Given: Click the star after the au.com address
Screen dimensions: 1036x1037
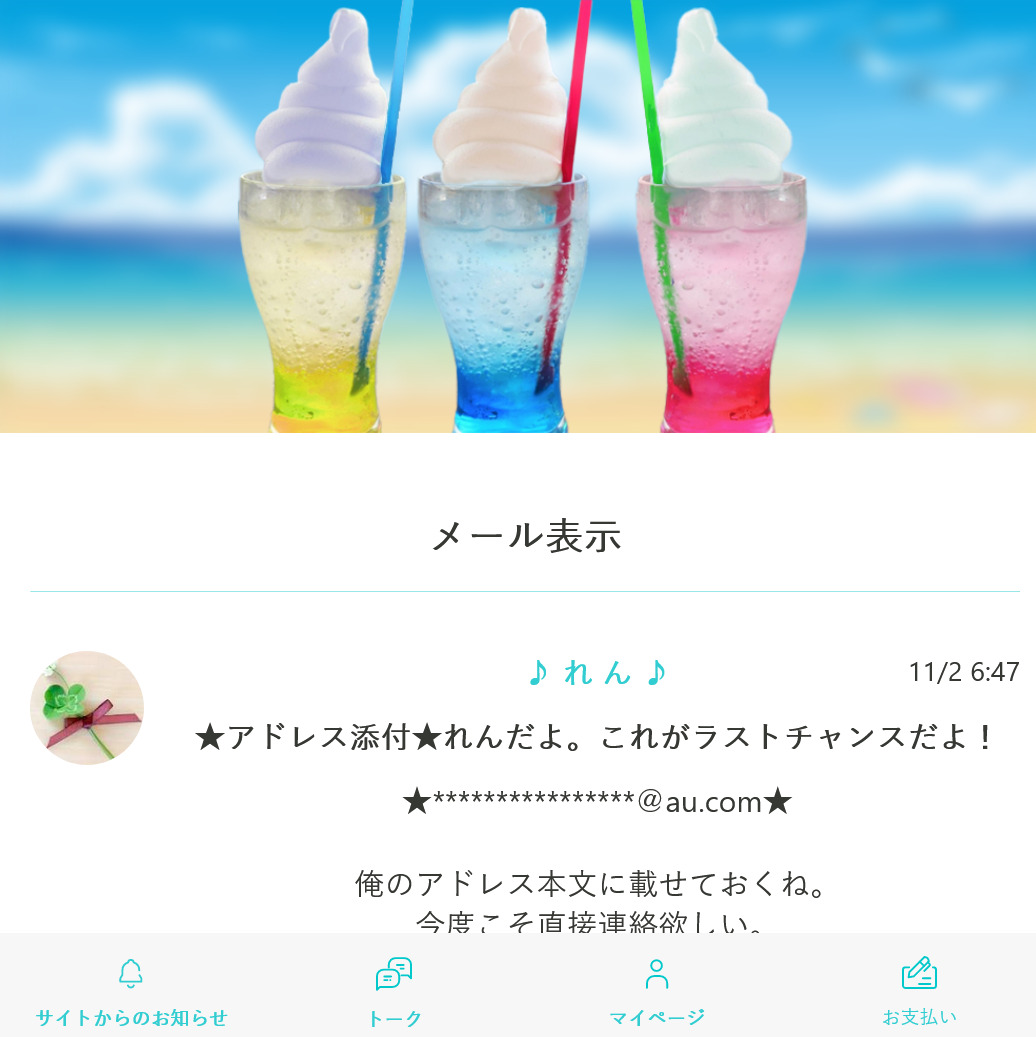Looking at the screenshot, I should pos(780,801).
